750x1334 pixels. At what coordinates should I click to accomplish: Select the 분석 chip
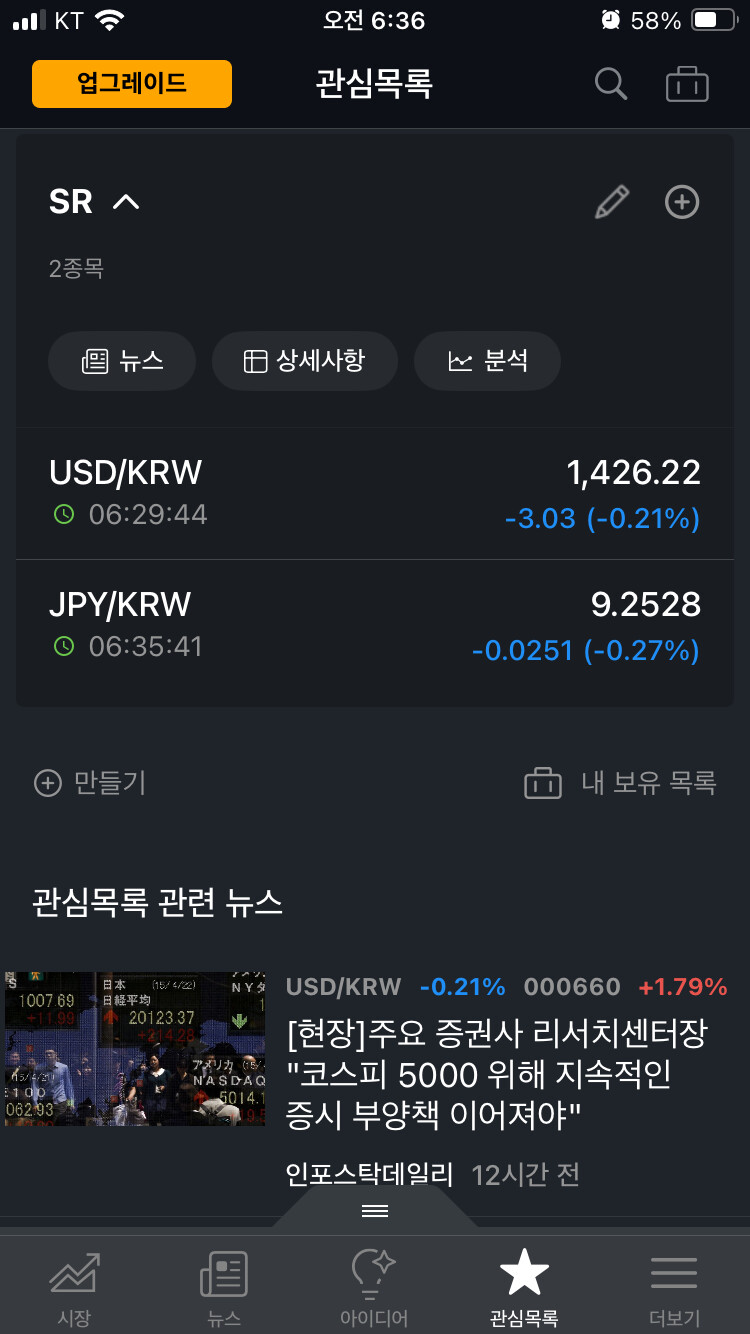[x=487, y=361]
